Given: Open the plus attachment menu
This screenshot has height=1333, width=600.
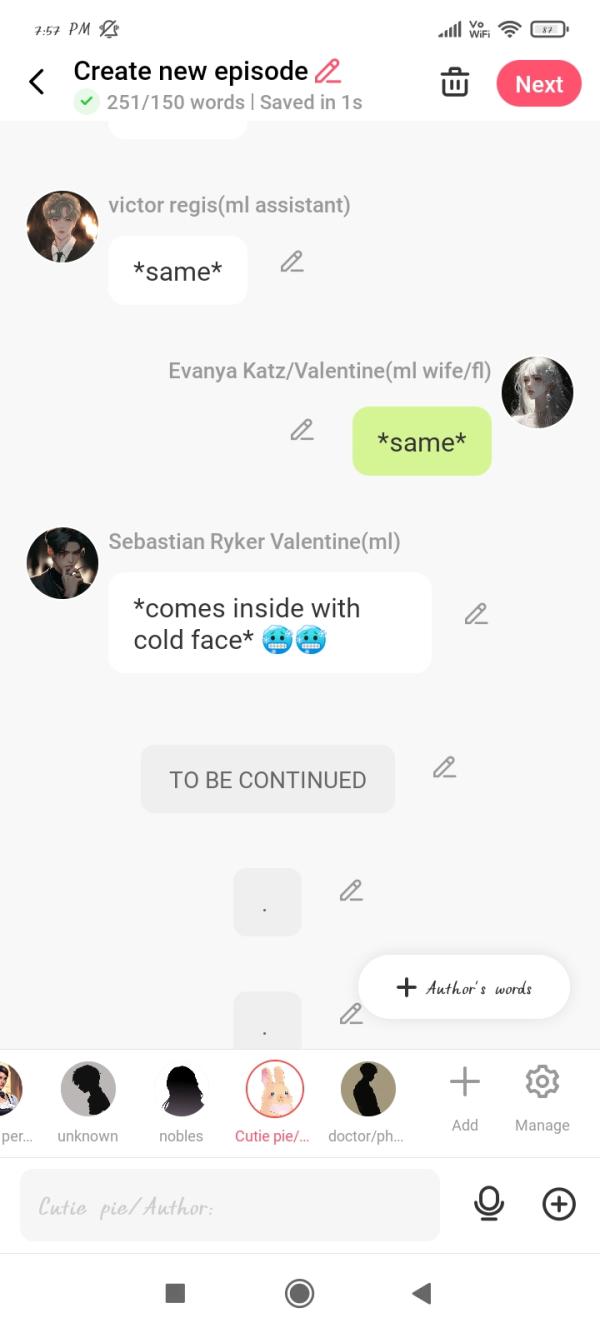Looking at the screenshot, I should [x=558, y=1205].
